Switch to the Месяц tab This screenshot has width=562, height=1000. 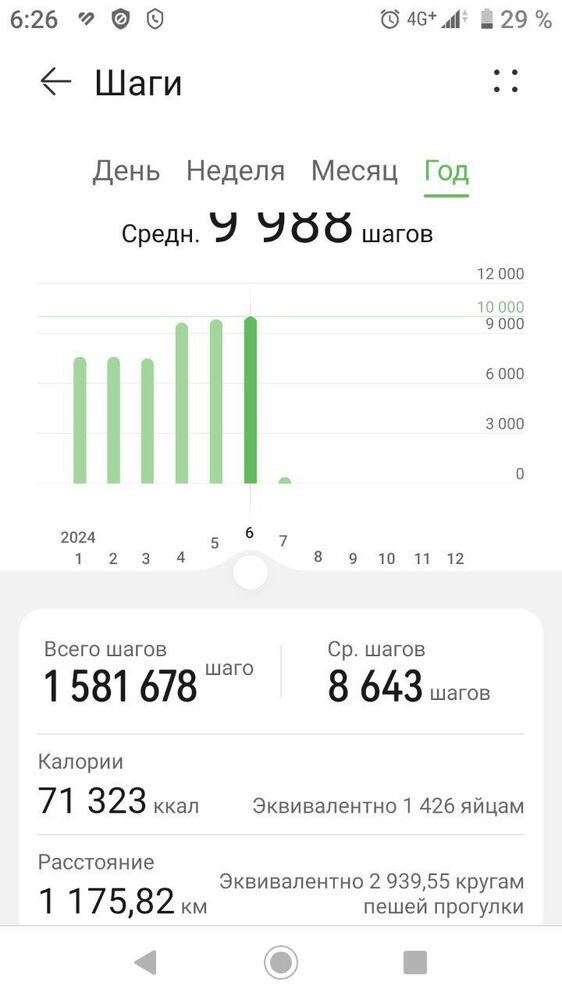click(354, 171)
